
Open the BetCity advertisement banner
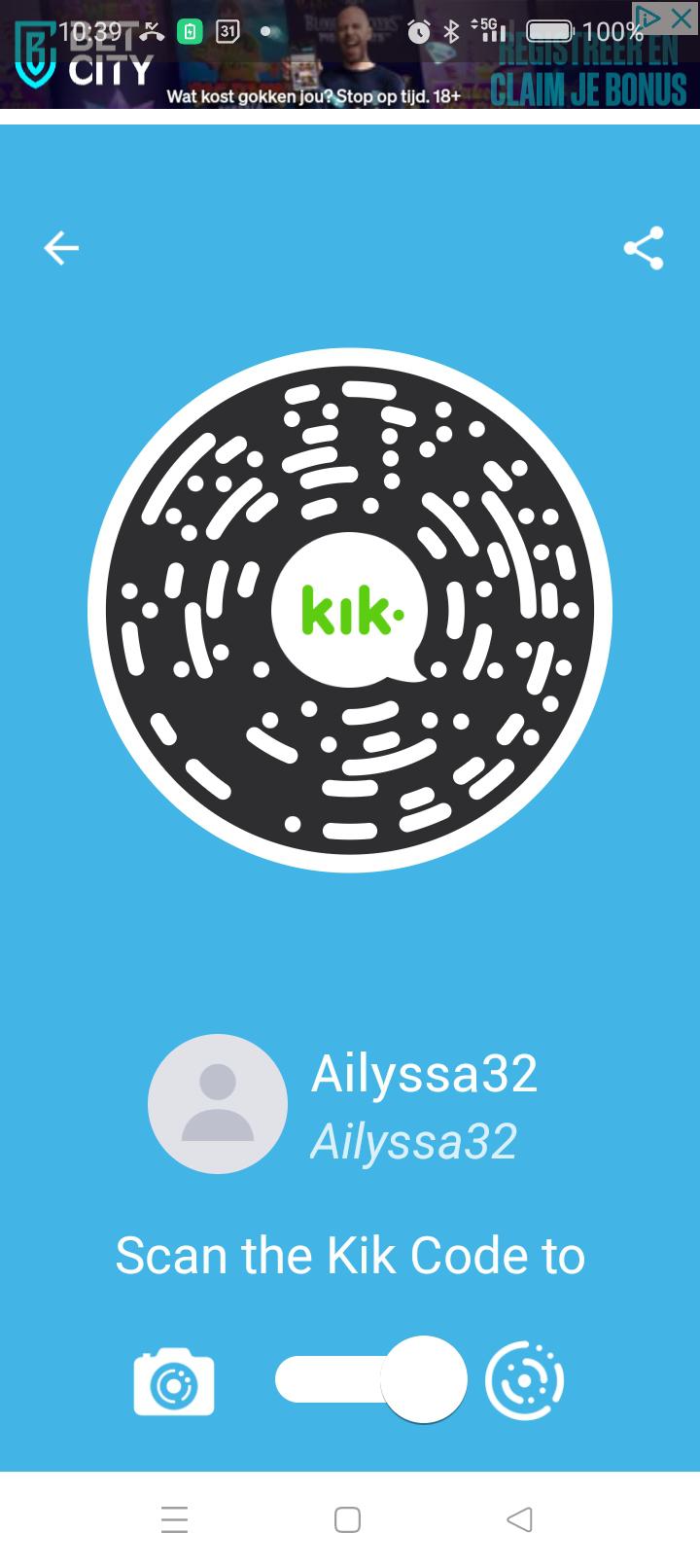[x=350, y=54]
